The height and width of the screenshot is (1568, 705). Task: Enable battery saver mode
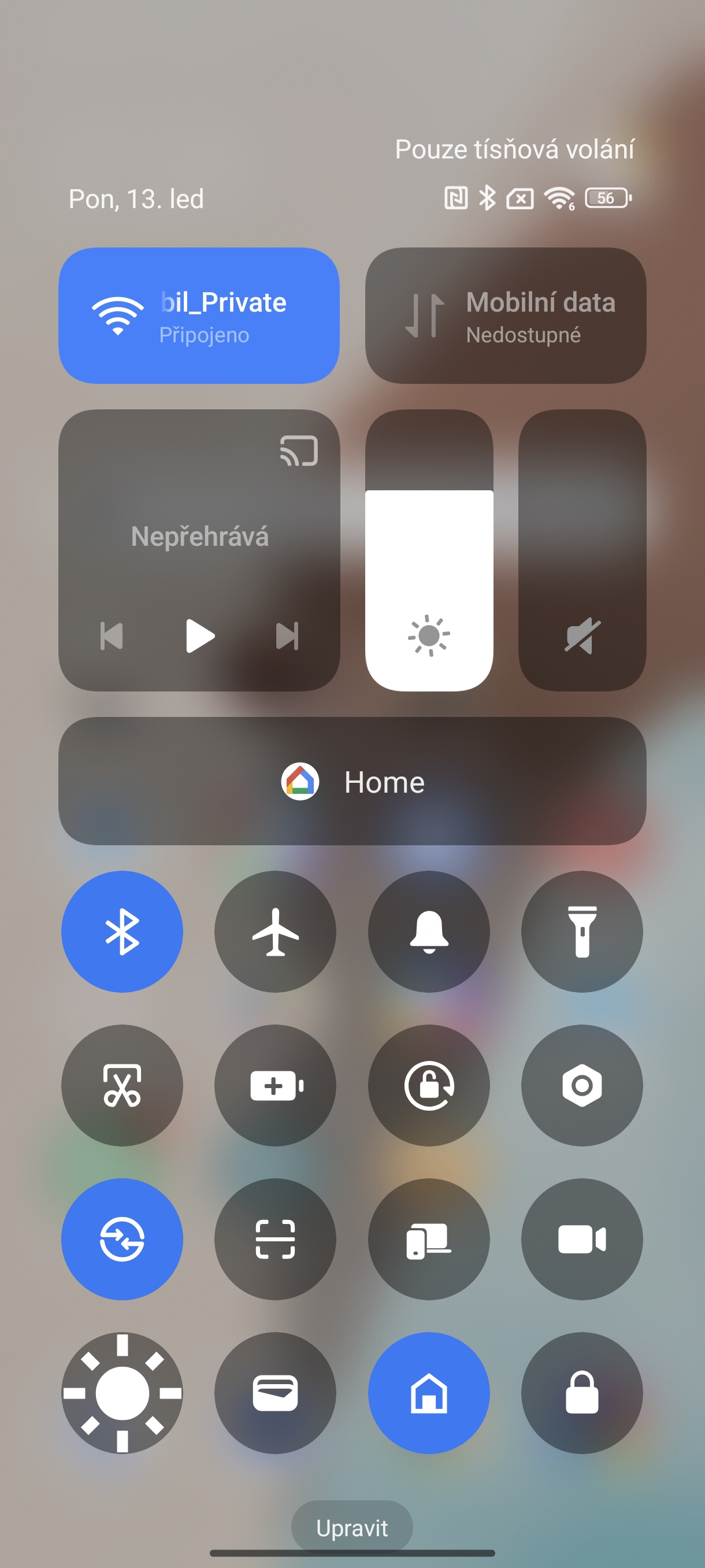[x=276, y=1085]
